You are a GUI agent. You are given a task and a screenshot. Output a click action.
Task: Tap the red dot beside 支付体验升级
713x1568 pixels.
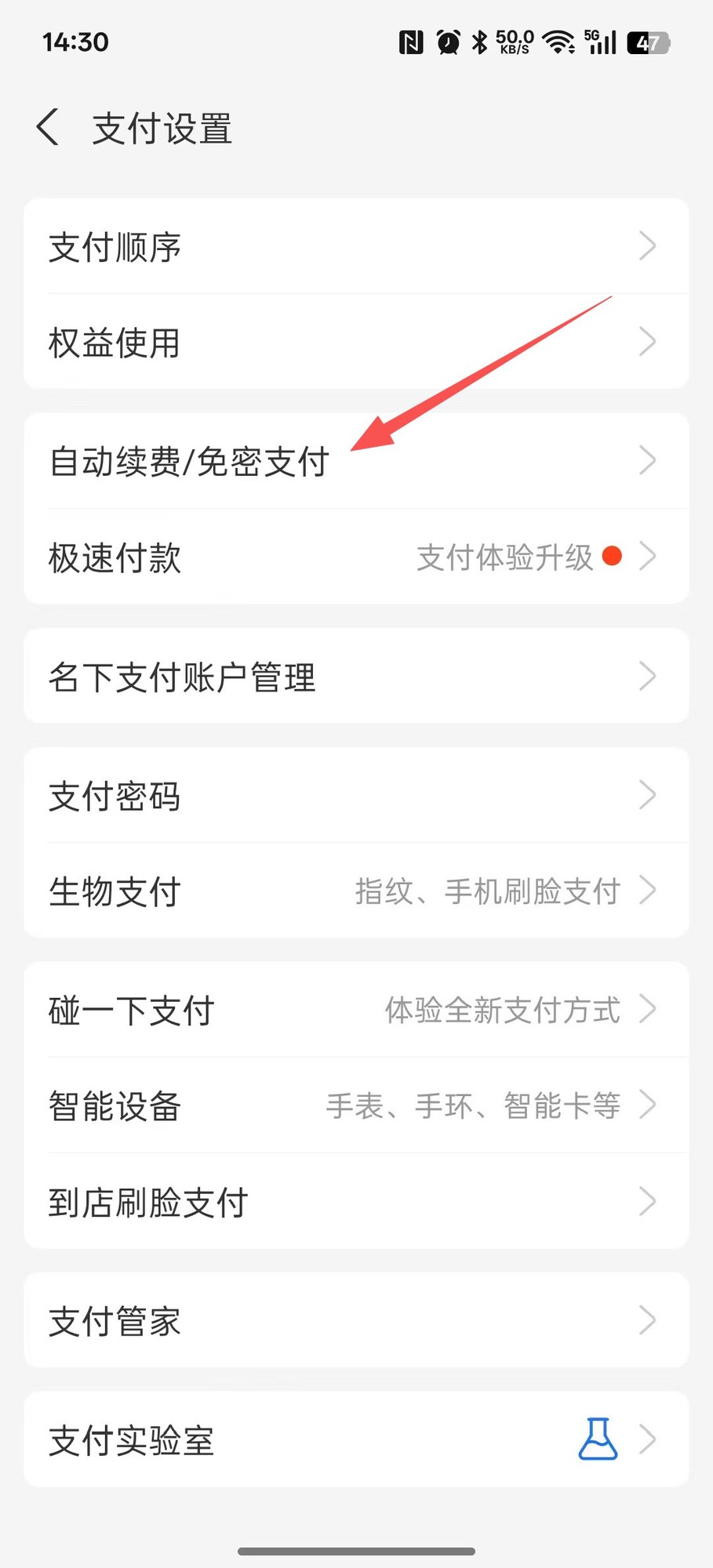(x=611, y=556)
